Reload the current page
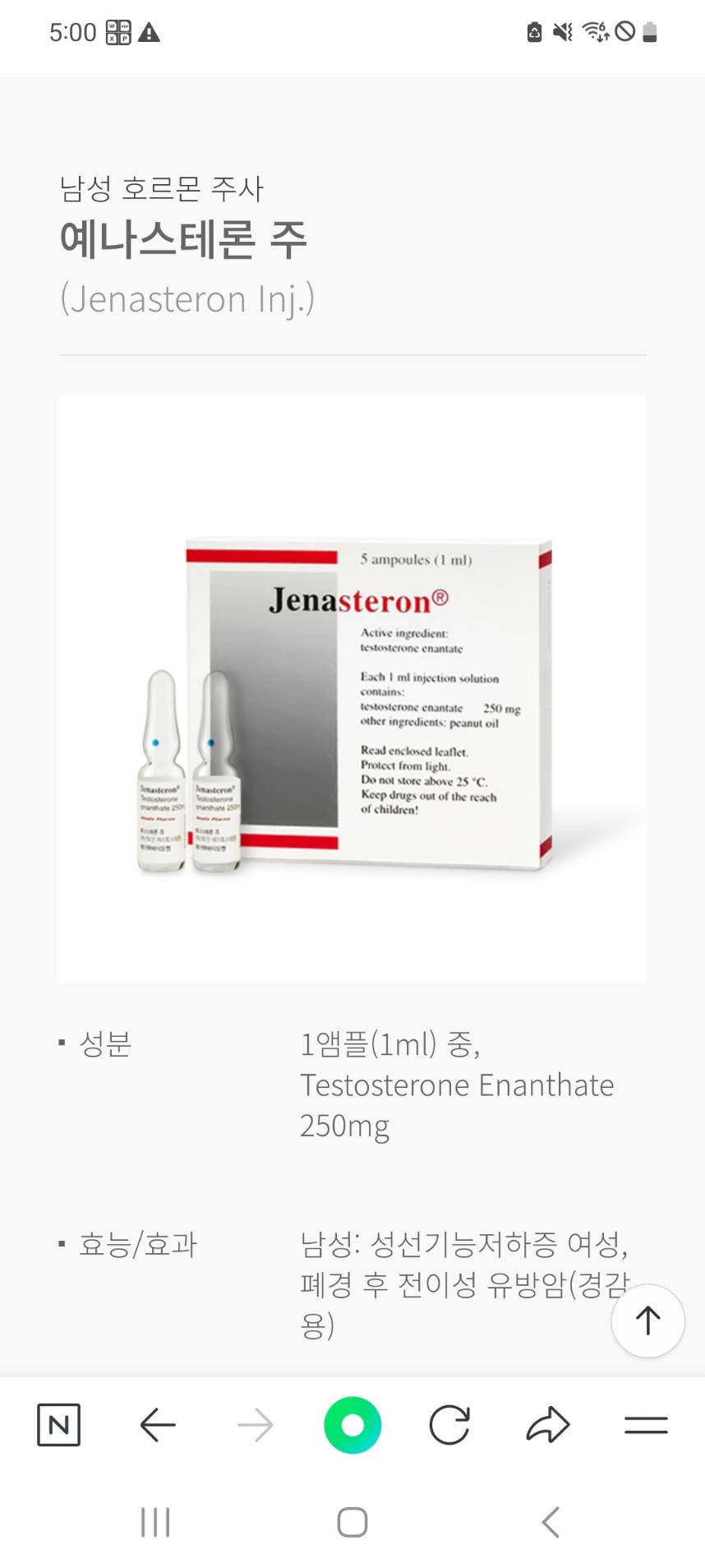This screenshot has height=1568, width=705. pos(449,1425)
